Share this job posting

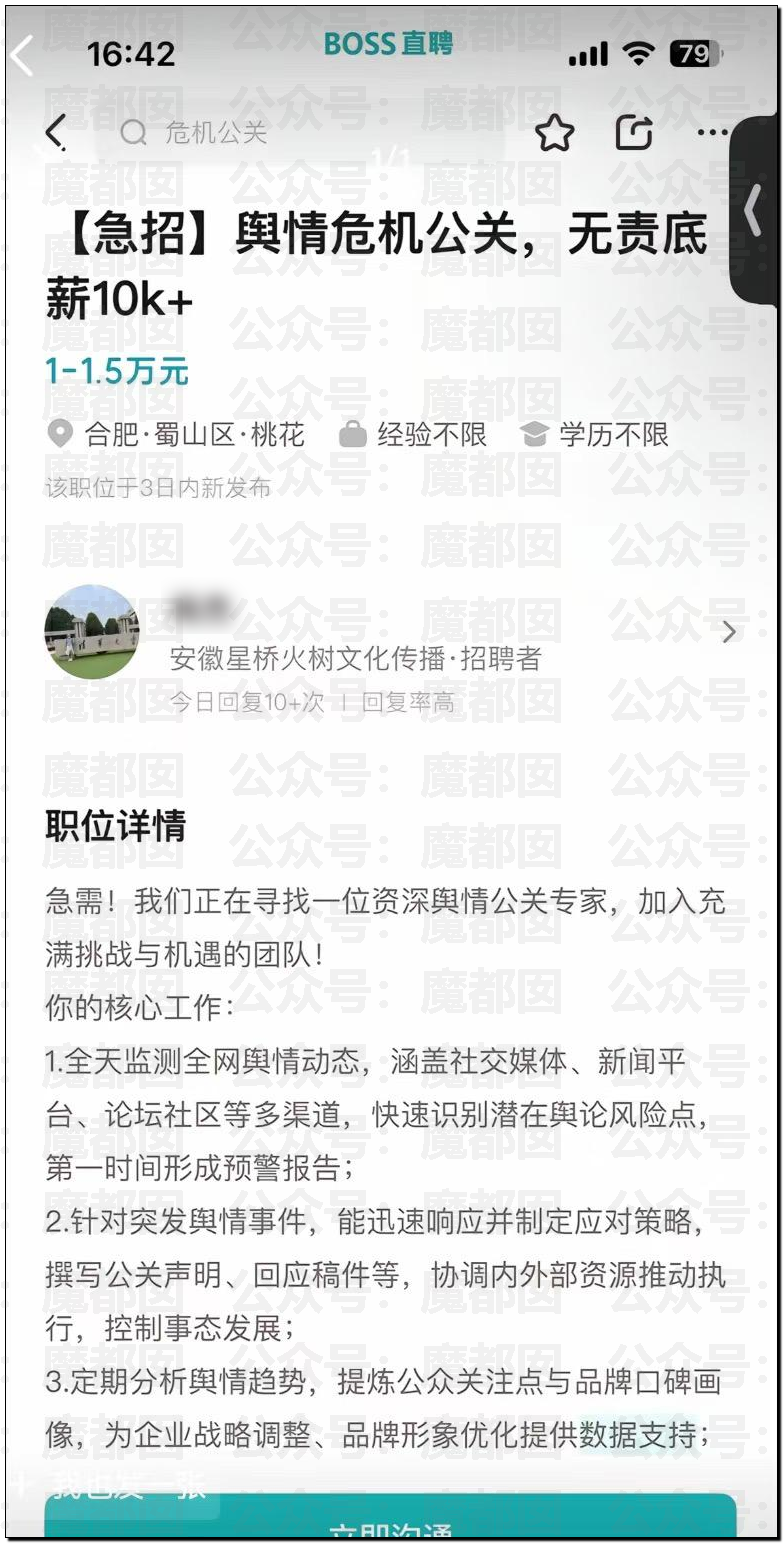(x=634, y=133)
